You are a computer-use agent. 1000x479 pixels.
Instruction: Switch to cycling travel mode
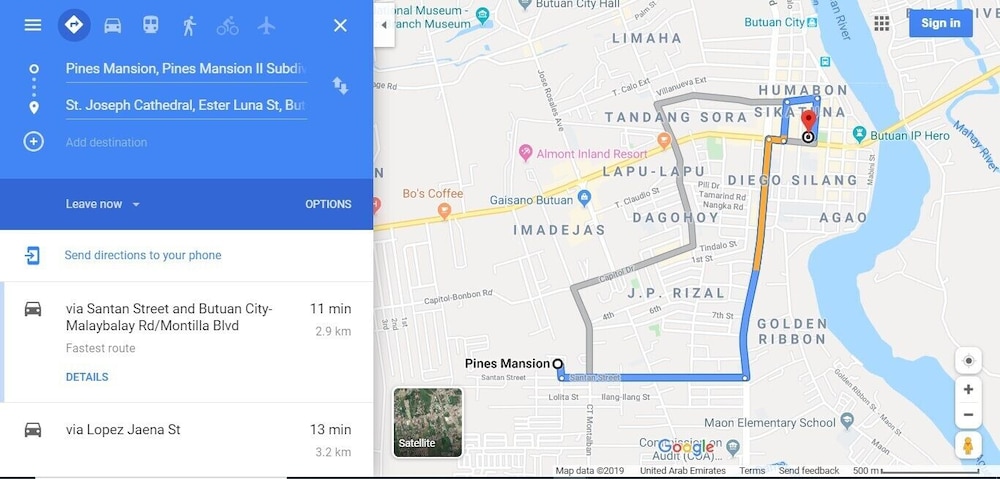point(227,25)
